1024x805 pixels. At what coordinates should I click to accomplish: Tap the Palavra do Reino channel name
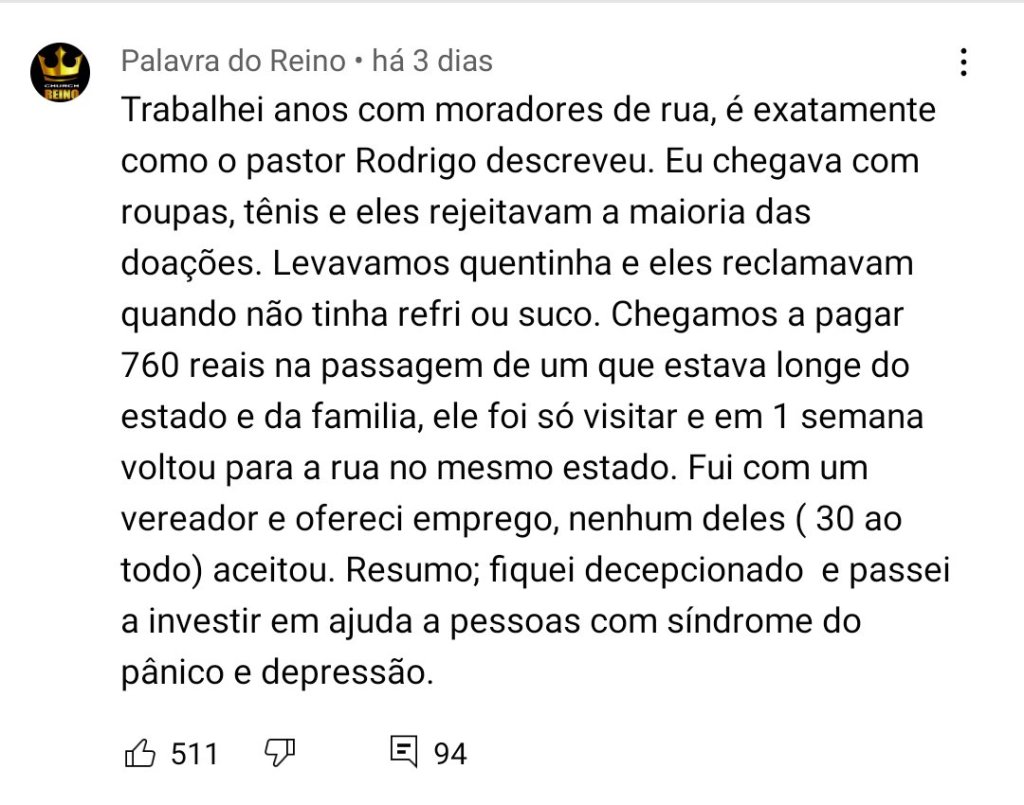click(x=233, y=61)
